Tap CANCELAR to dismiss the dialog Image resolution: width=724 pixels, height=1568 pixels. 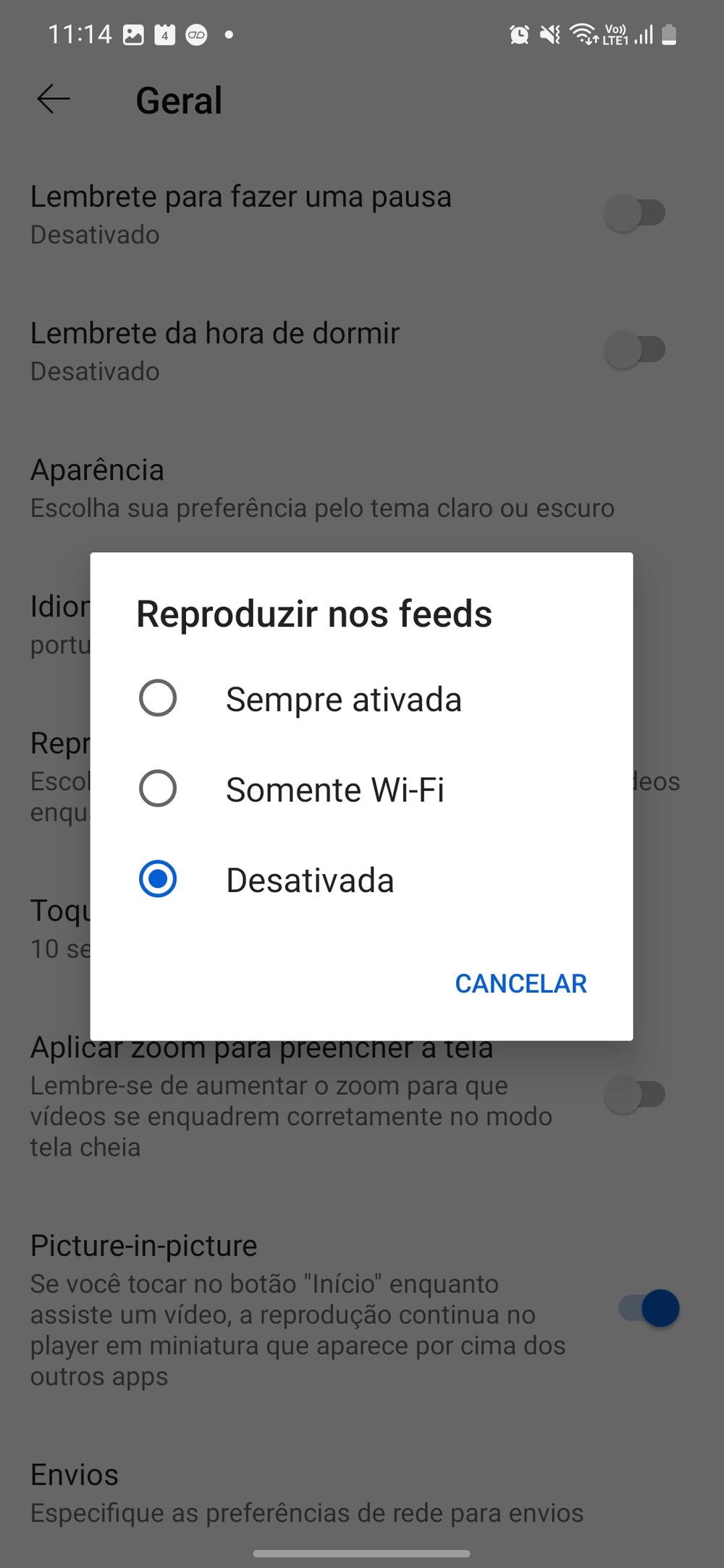click(521, 983)
